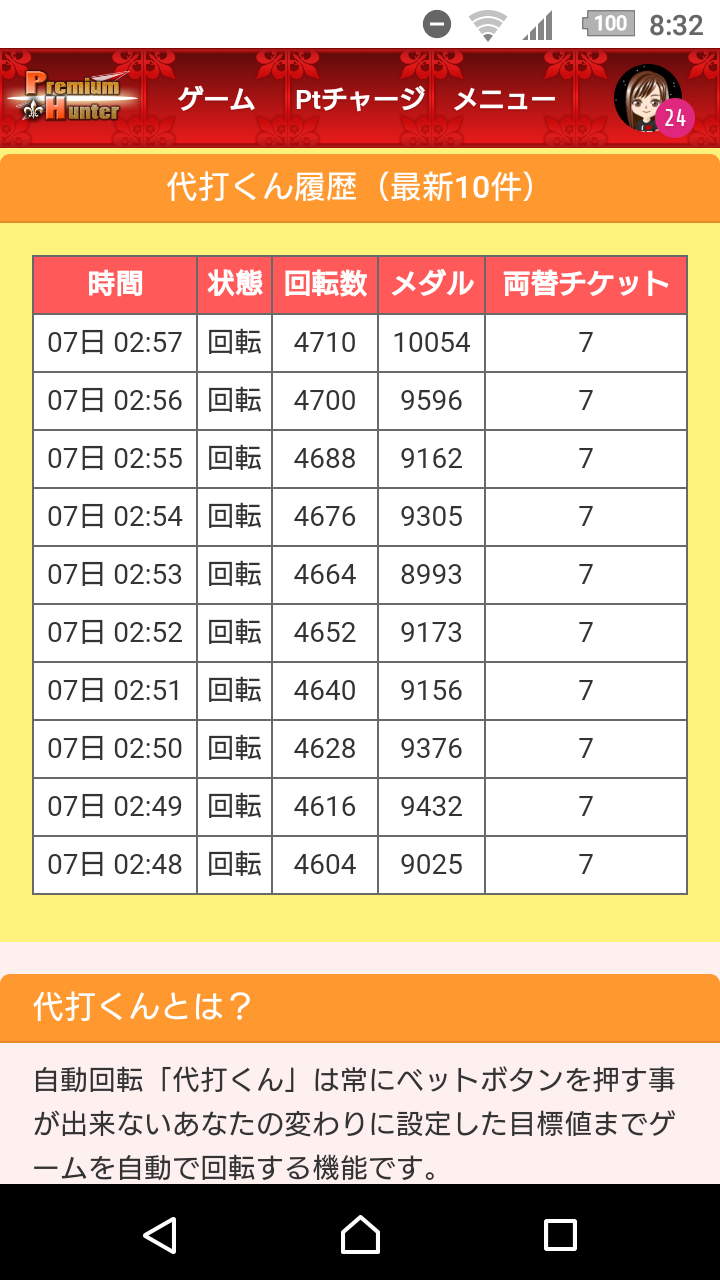Go to the home screen
Image resolution: width=720 pixels, height=1280 pixels.
(360, 1234)
